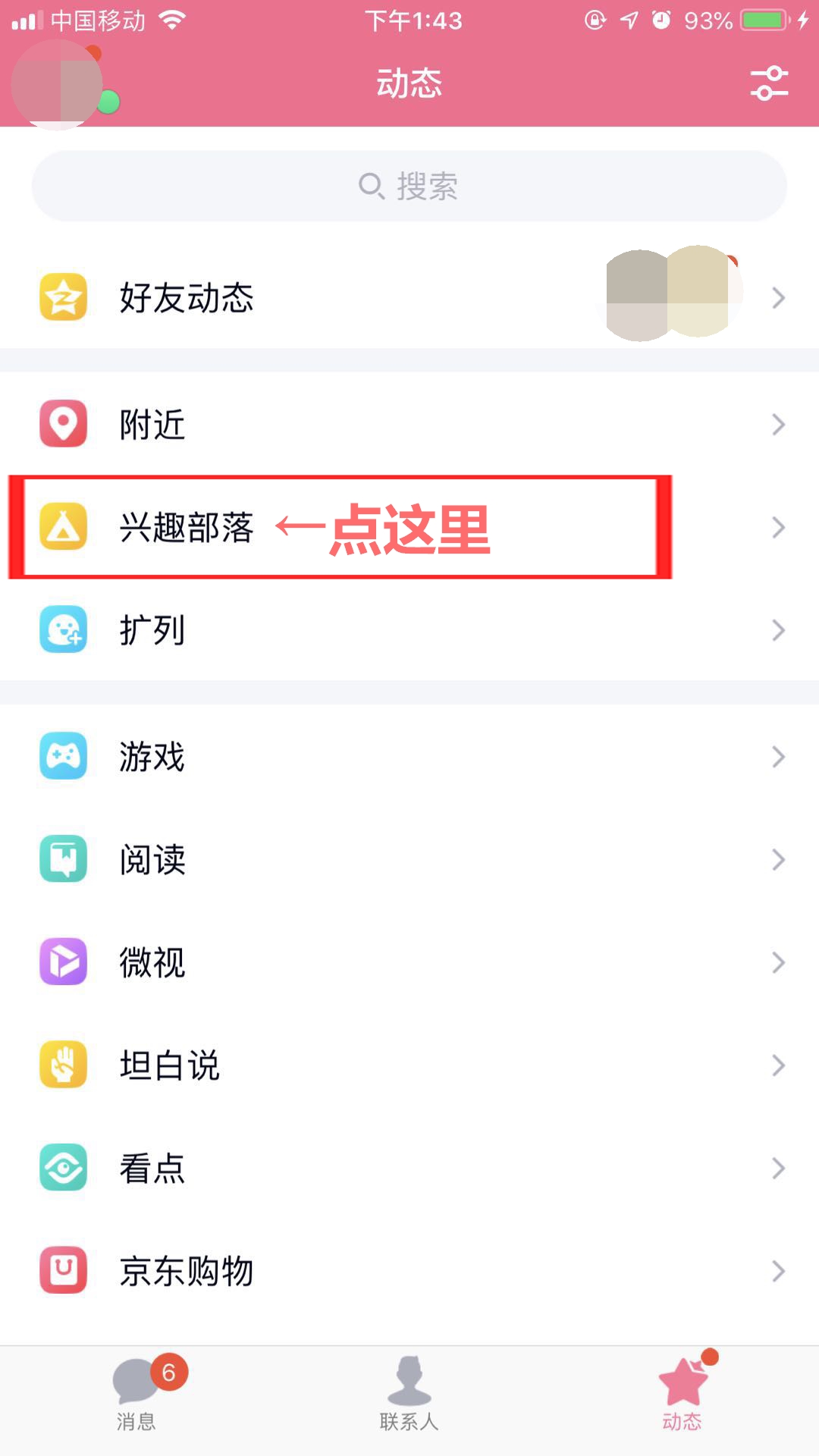
Task: Tap the 游戏 gamepad icon
Action: coord(63,755)
